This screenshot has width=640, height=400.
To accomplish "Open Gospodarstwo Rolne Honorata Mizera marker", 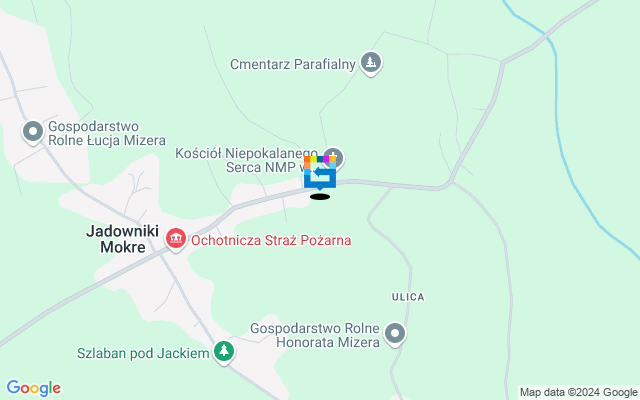I will [x=396, y=334].
